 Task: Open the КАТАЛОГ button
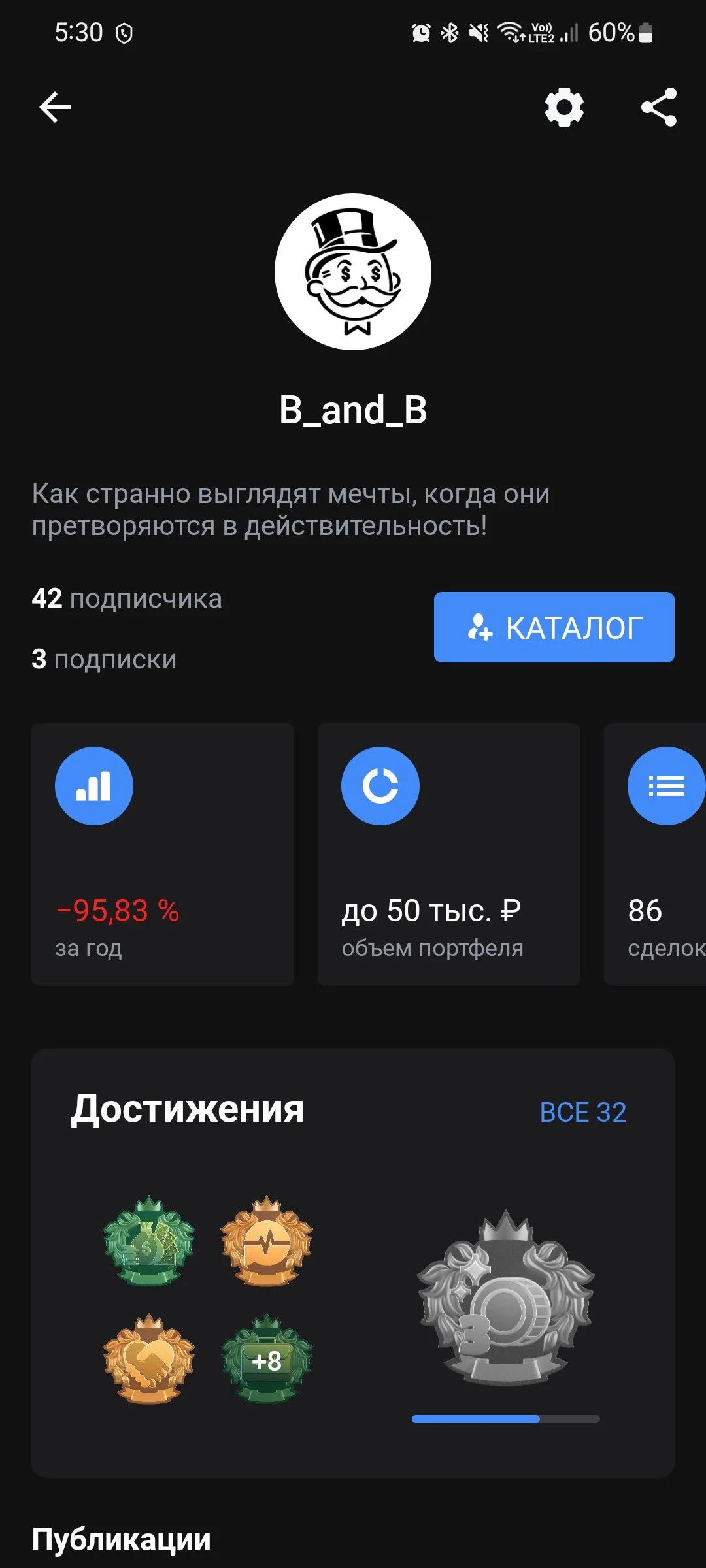(x=554, y=627)
